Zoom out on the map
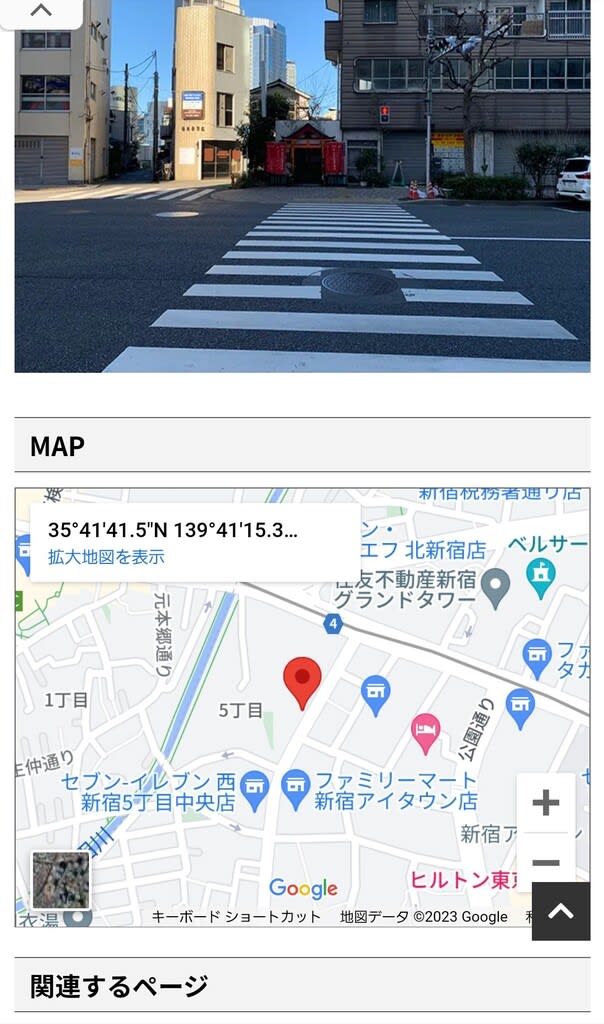 coord(545,862)
